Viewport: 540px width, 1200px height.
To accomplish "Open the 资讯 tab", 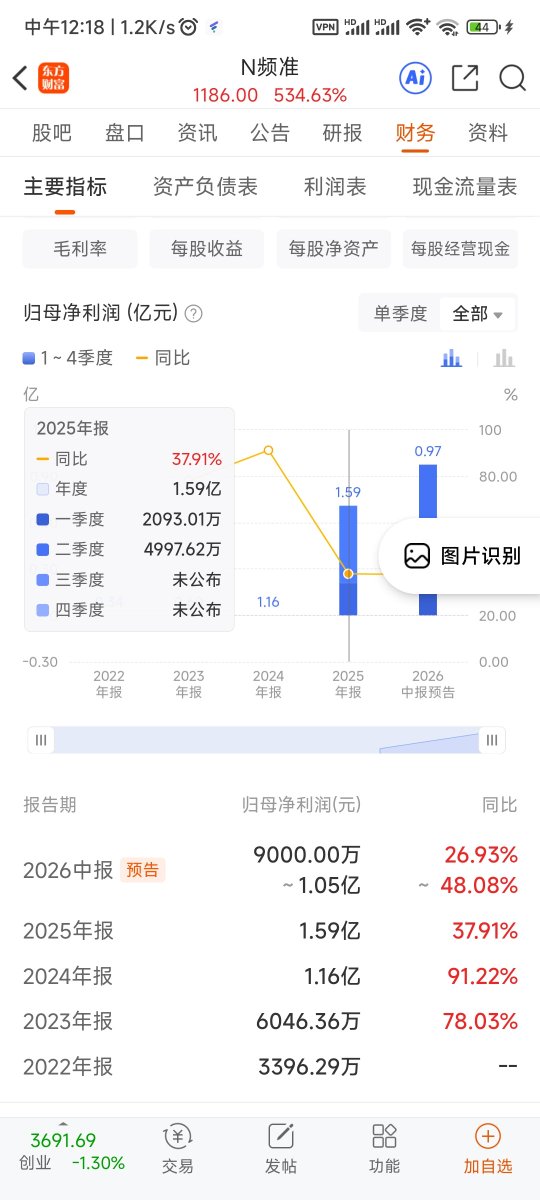I will tap(197, 133).
